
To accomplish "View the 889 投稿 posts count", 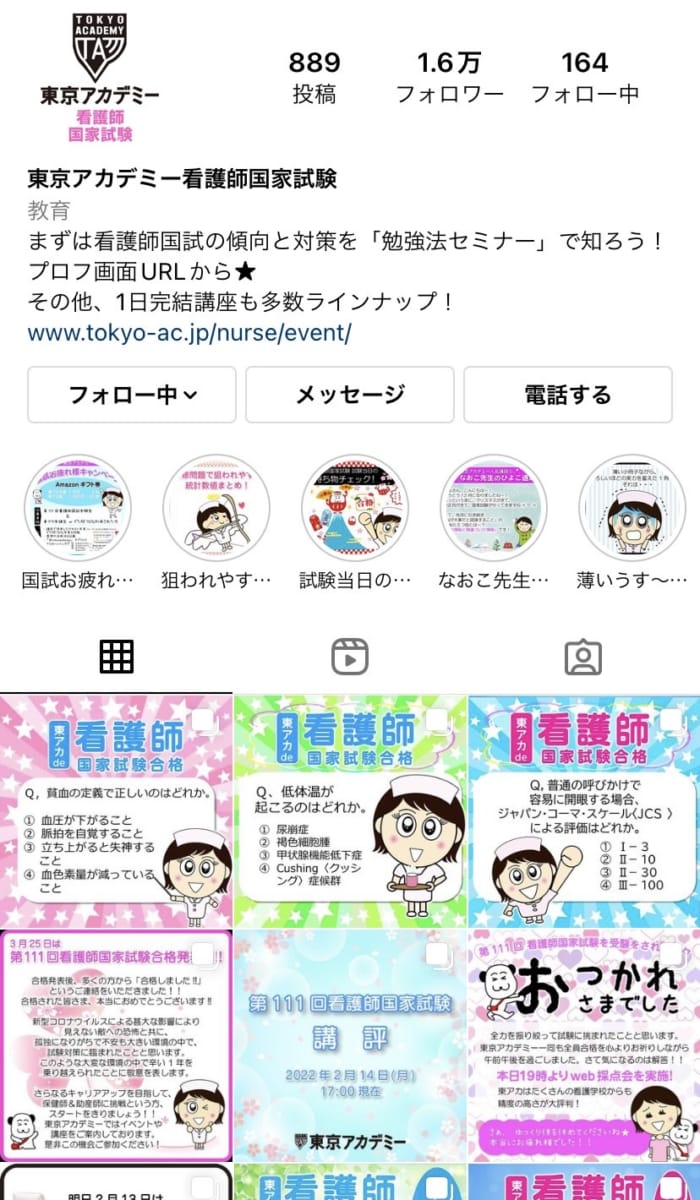I will (314, 78).
